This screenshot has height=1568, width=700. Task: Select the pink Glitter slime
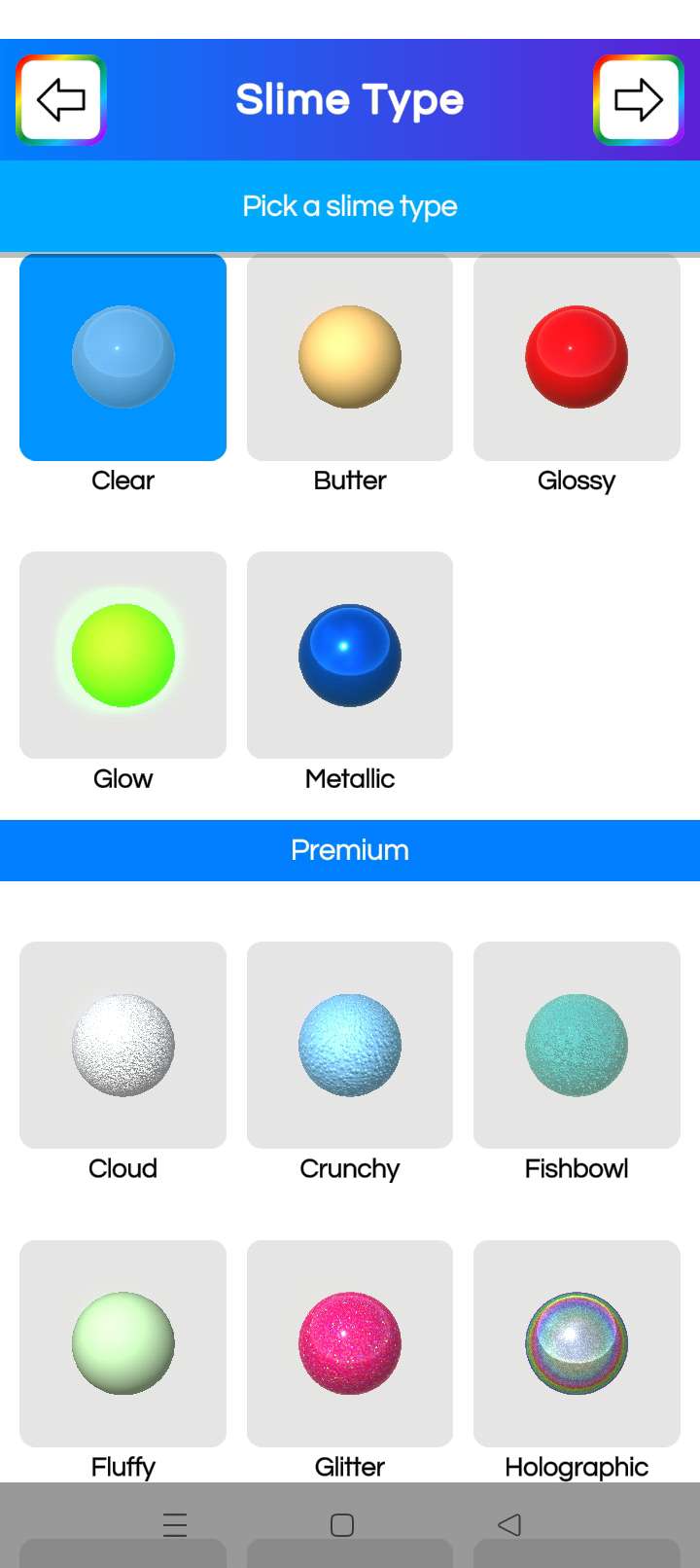[350, 1343]
